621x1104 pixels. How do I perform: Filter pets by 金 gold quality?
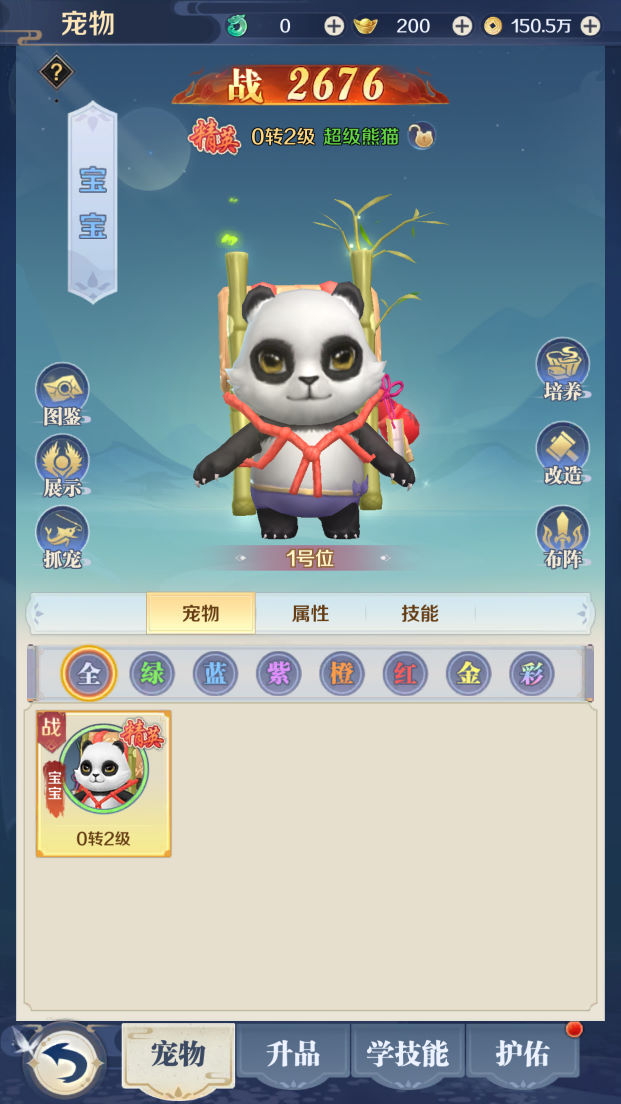pyautogui.click(x=468, y=674)
